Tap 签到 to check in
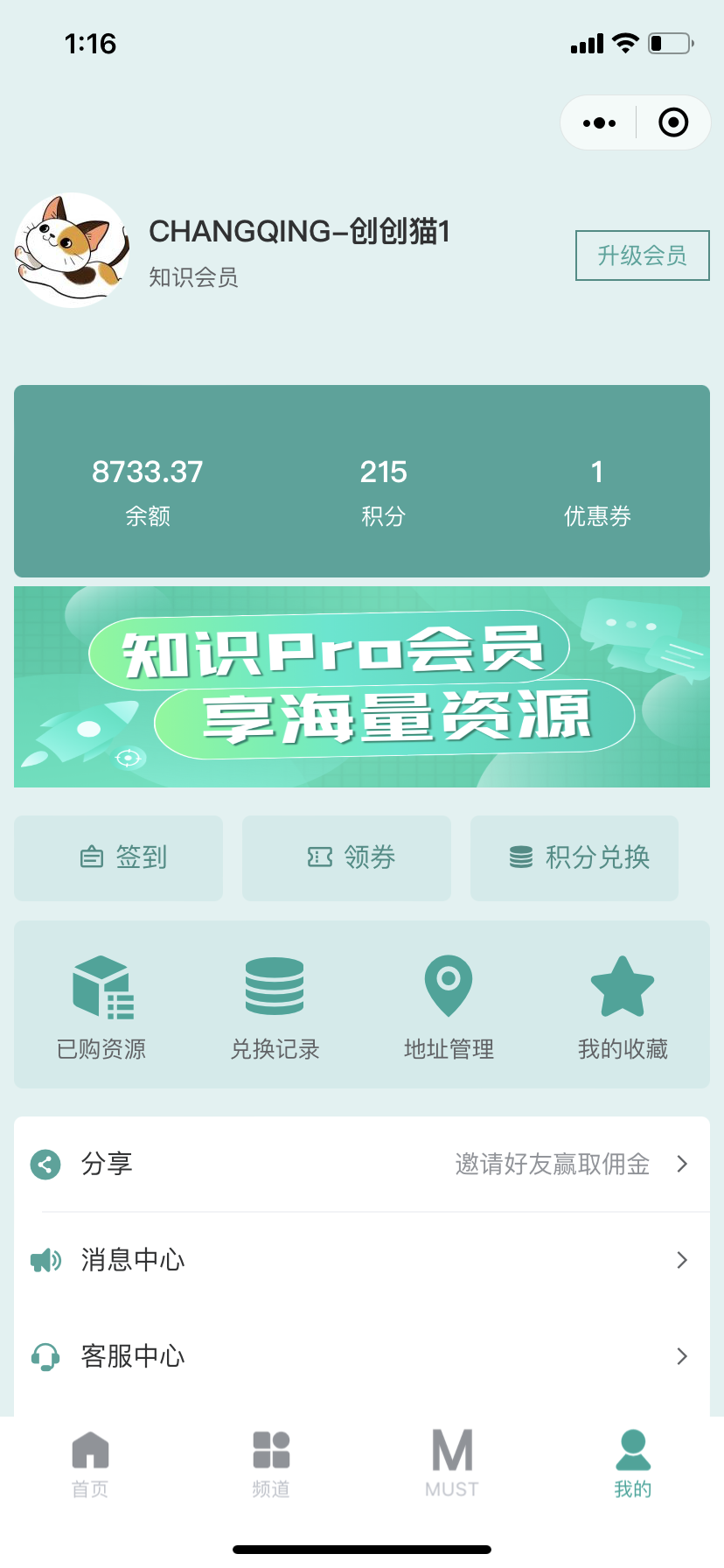This screenshot has width=724, height=1568. (x=119, y=857)
